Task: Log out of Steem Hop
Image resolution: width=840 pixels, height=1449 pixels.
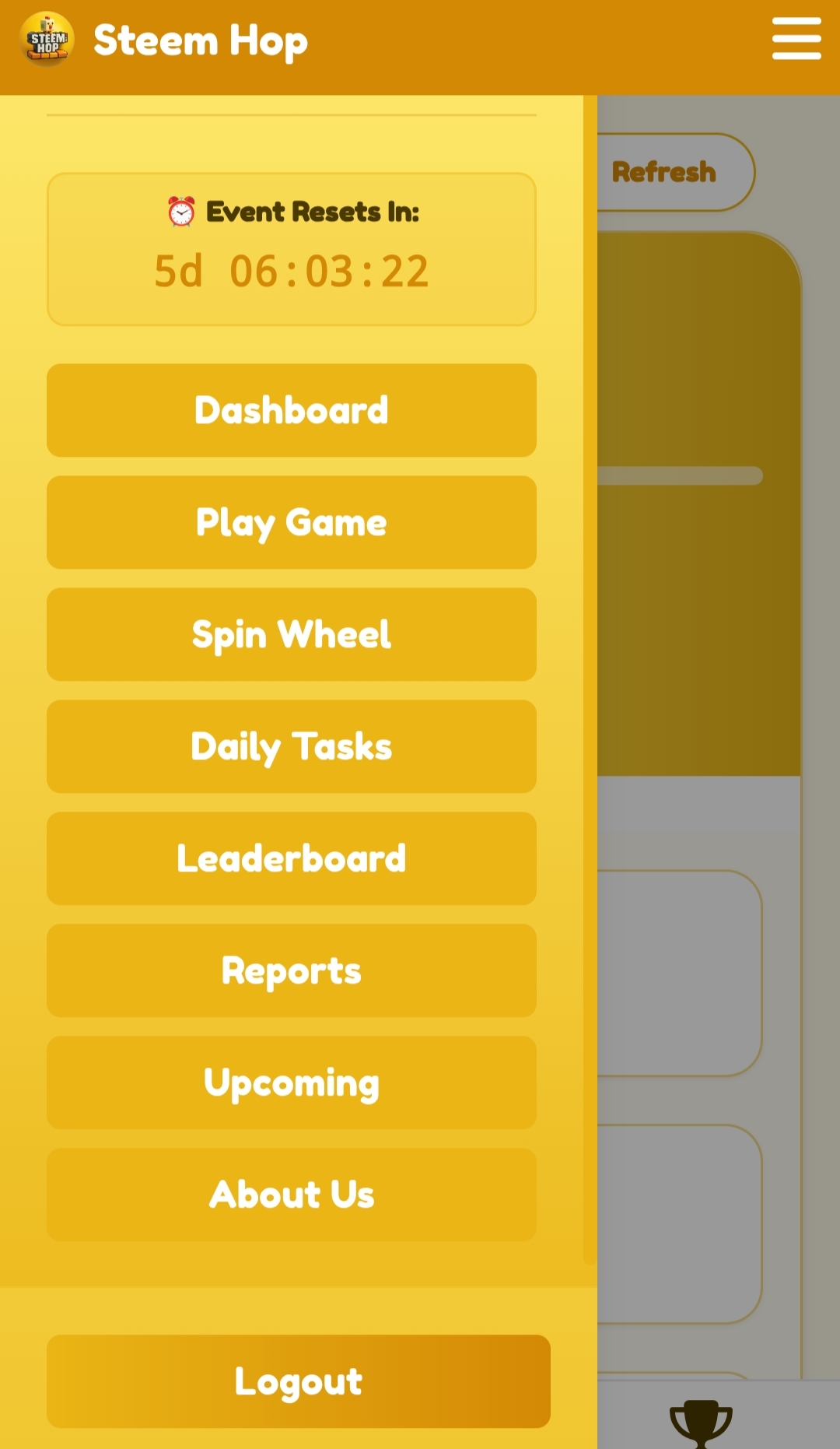Action: click(299, 1381)
